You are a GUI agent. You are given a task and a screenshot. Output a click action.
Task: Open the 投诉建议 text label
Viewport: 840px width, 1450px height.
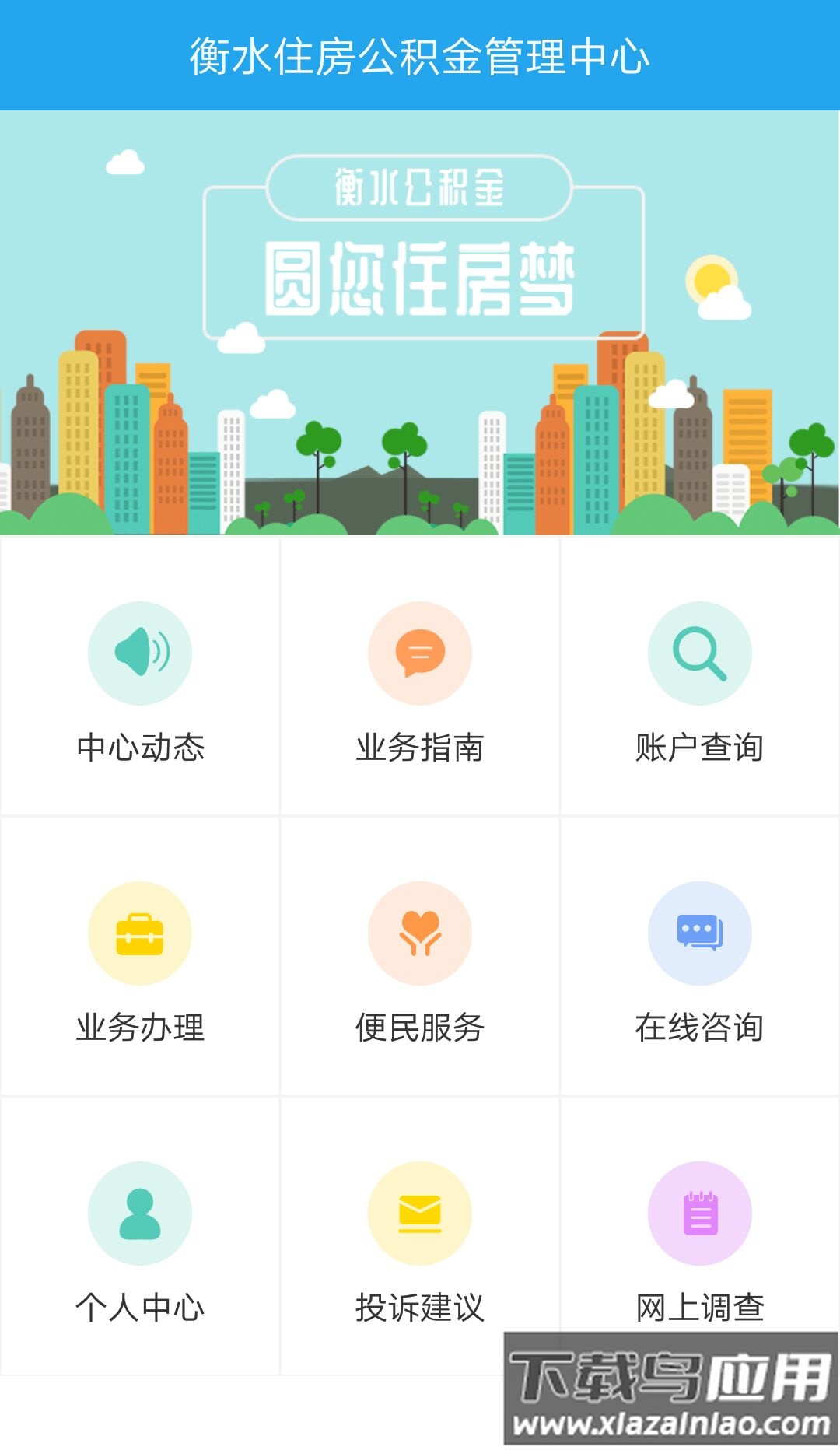tap(420, 1307)
